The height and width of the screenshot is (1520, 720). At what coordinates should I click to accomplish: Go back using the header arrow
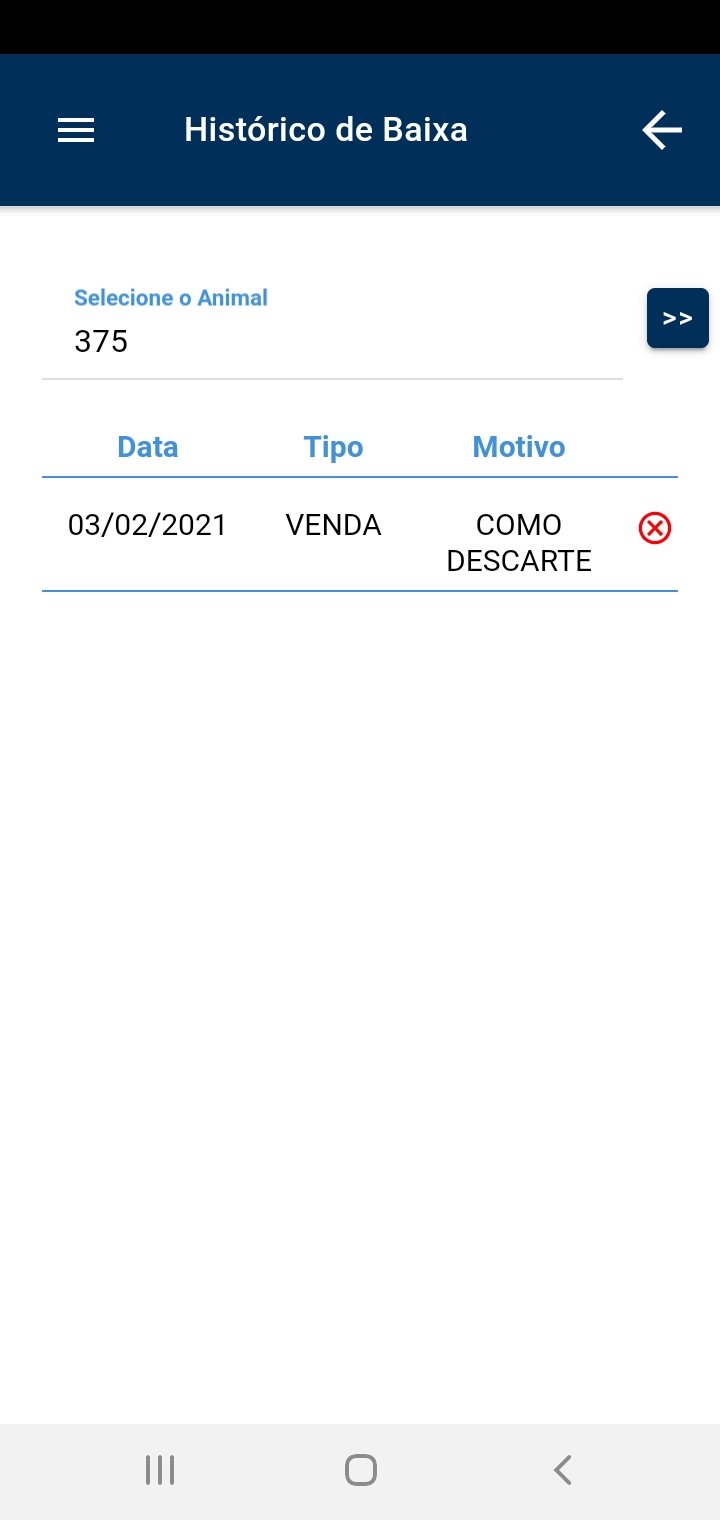[662, 130]
